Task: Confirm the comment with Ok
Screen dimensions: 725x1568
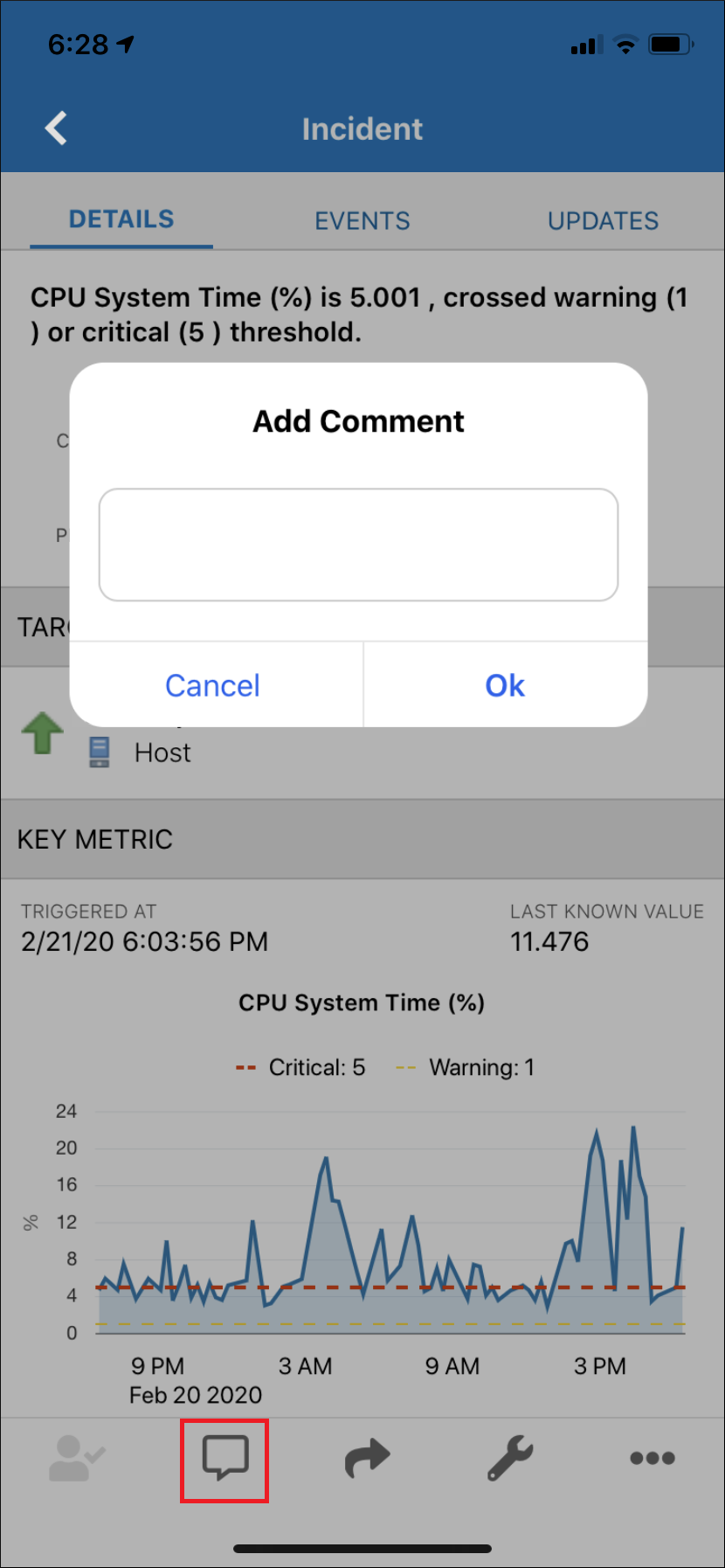Action: (505, 685)
